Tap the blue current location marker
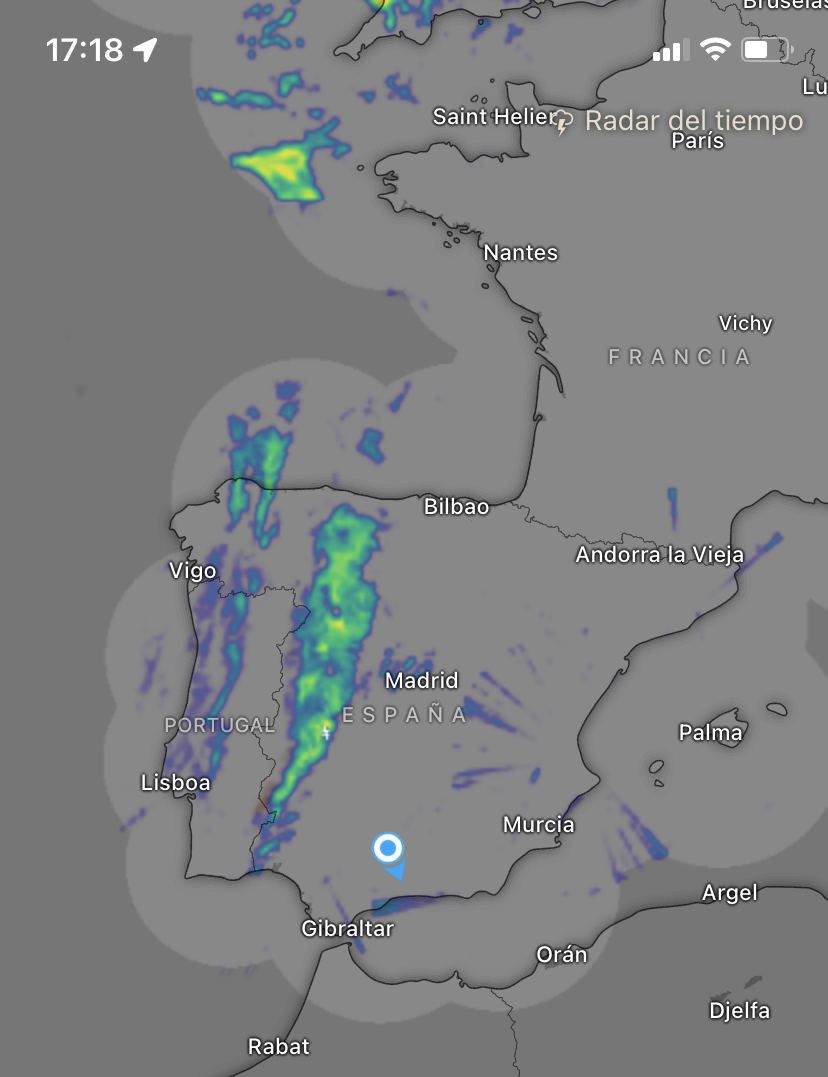 pyautogui.click(x=388, y=849)
